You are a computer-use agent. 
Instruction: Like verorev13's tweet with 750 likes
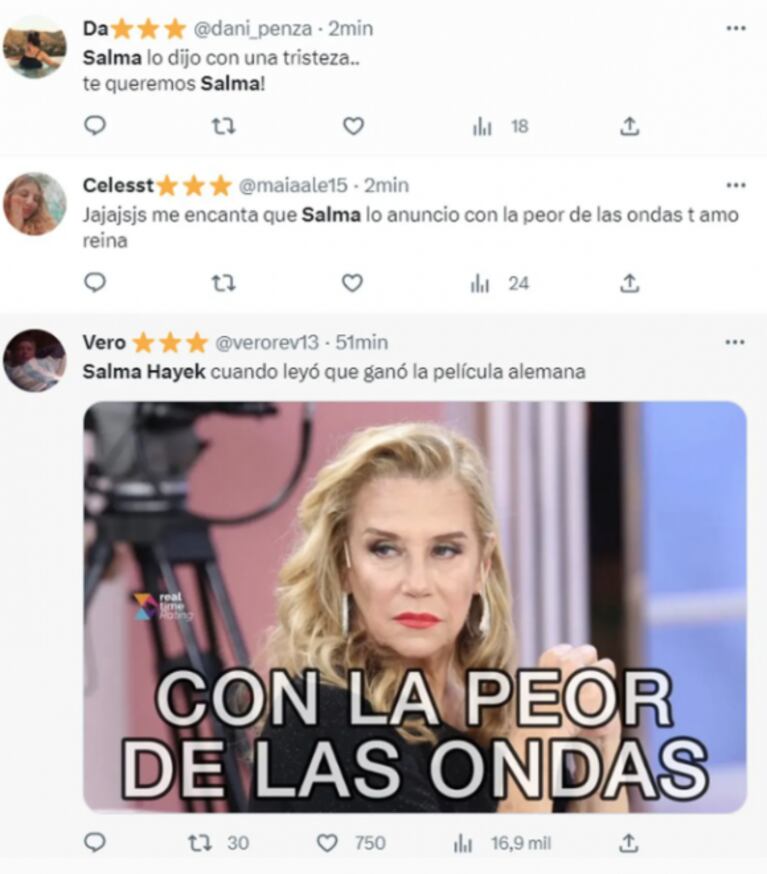[328, 843]
